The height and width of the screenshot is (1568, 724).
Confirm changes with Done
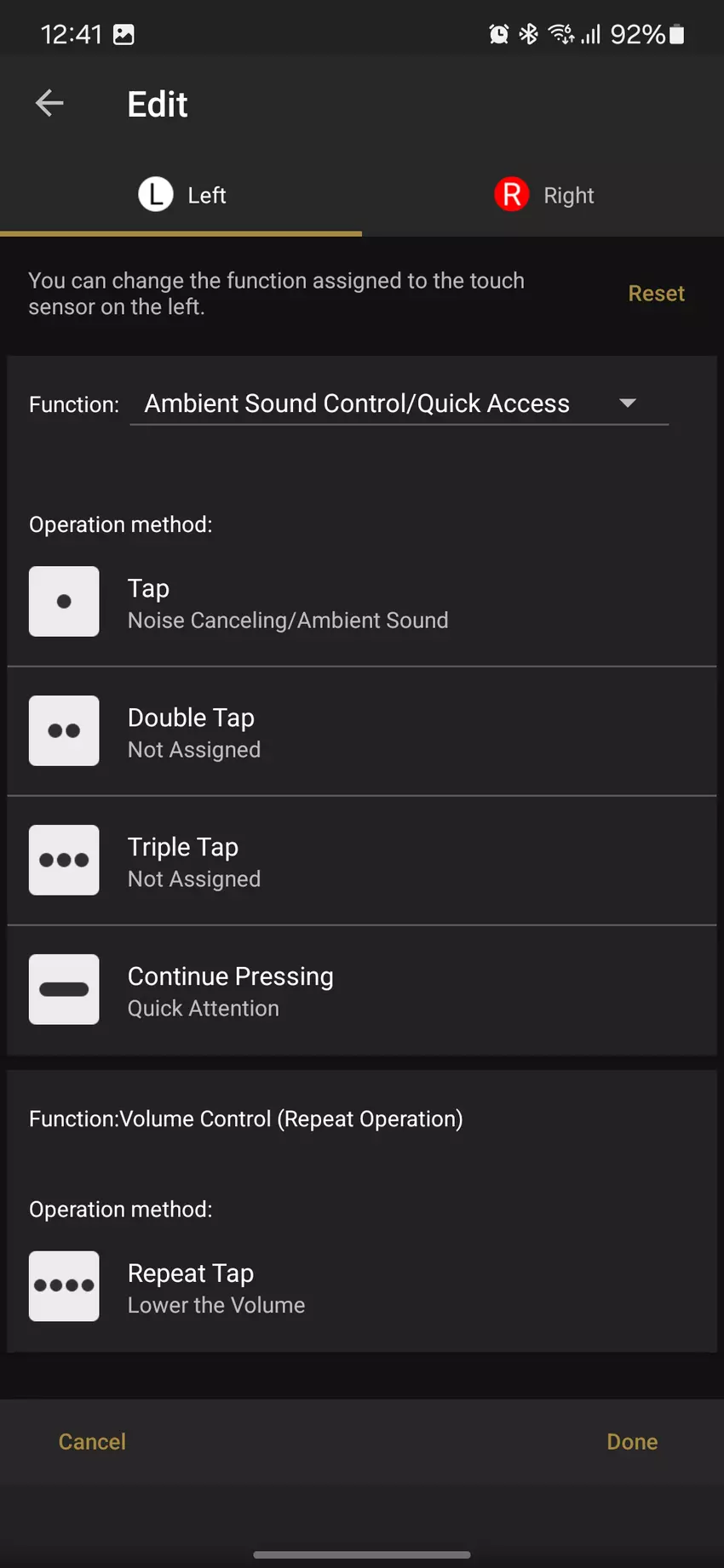631,1442
